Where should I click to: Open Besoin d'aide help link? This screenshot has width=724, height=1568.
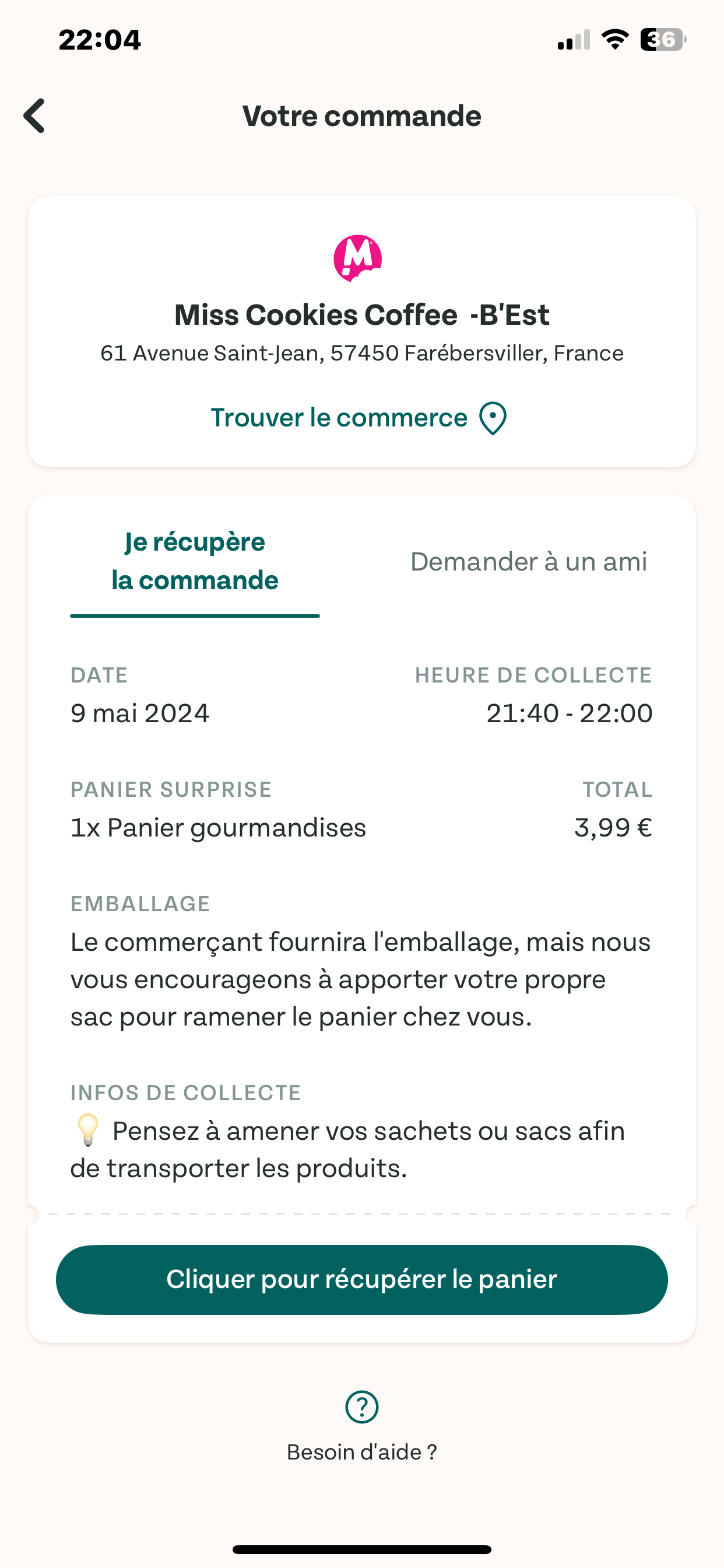362,1426
